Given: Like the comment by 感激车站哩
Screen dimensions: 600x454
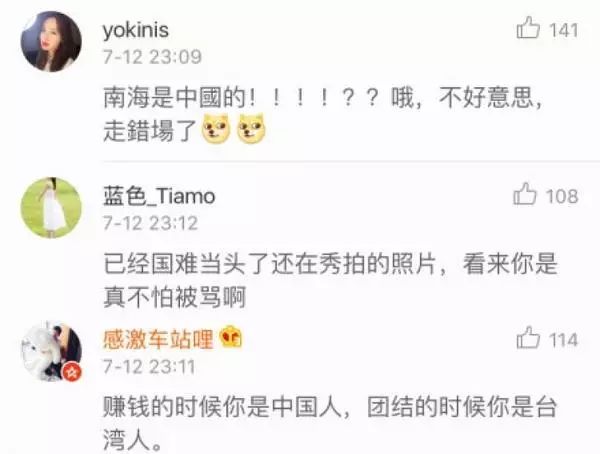Looking at the screenshot, I should 528,339.
